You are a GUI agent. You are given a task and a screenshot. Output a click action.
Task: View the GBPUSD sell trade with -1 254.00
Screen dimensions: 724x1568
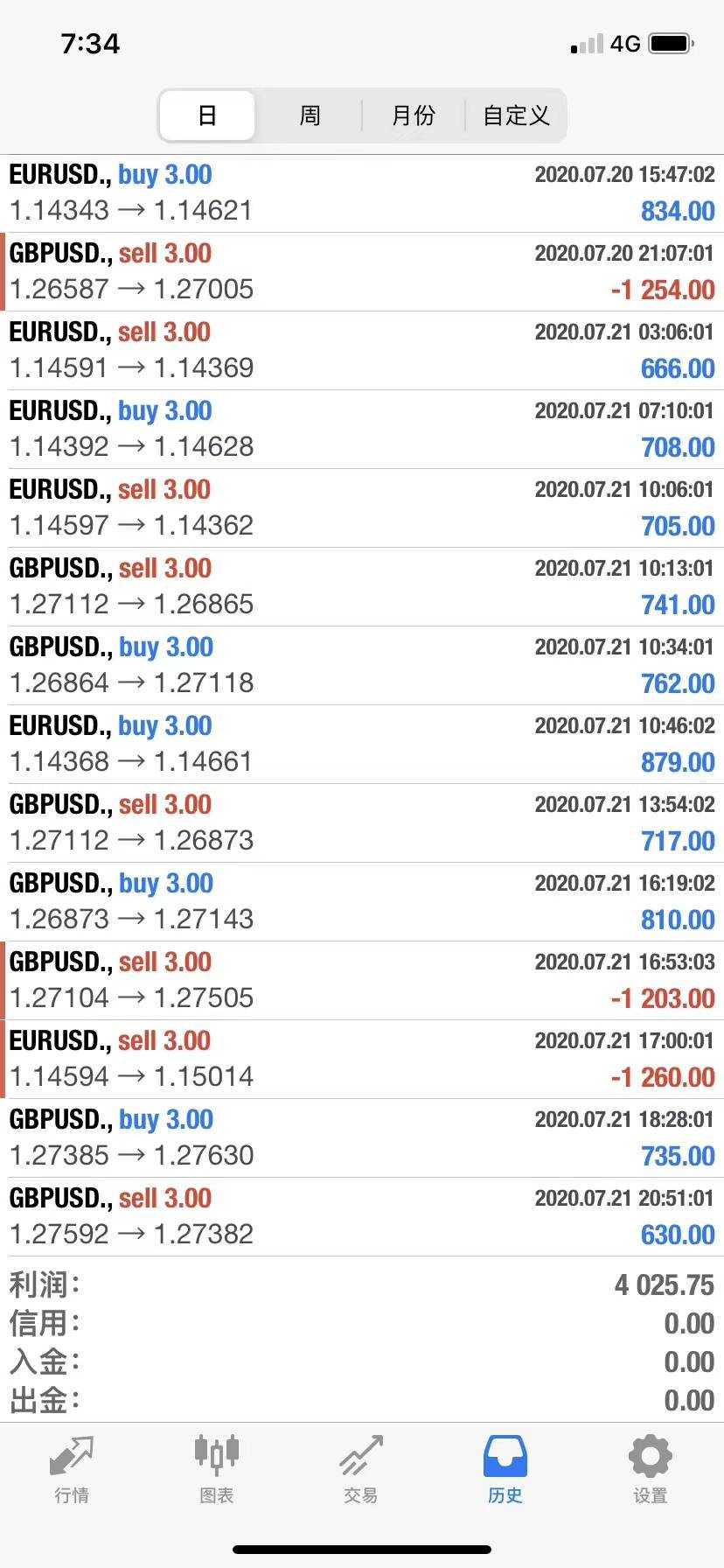click(362, 272)
